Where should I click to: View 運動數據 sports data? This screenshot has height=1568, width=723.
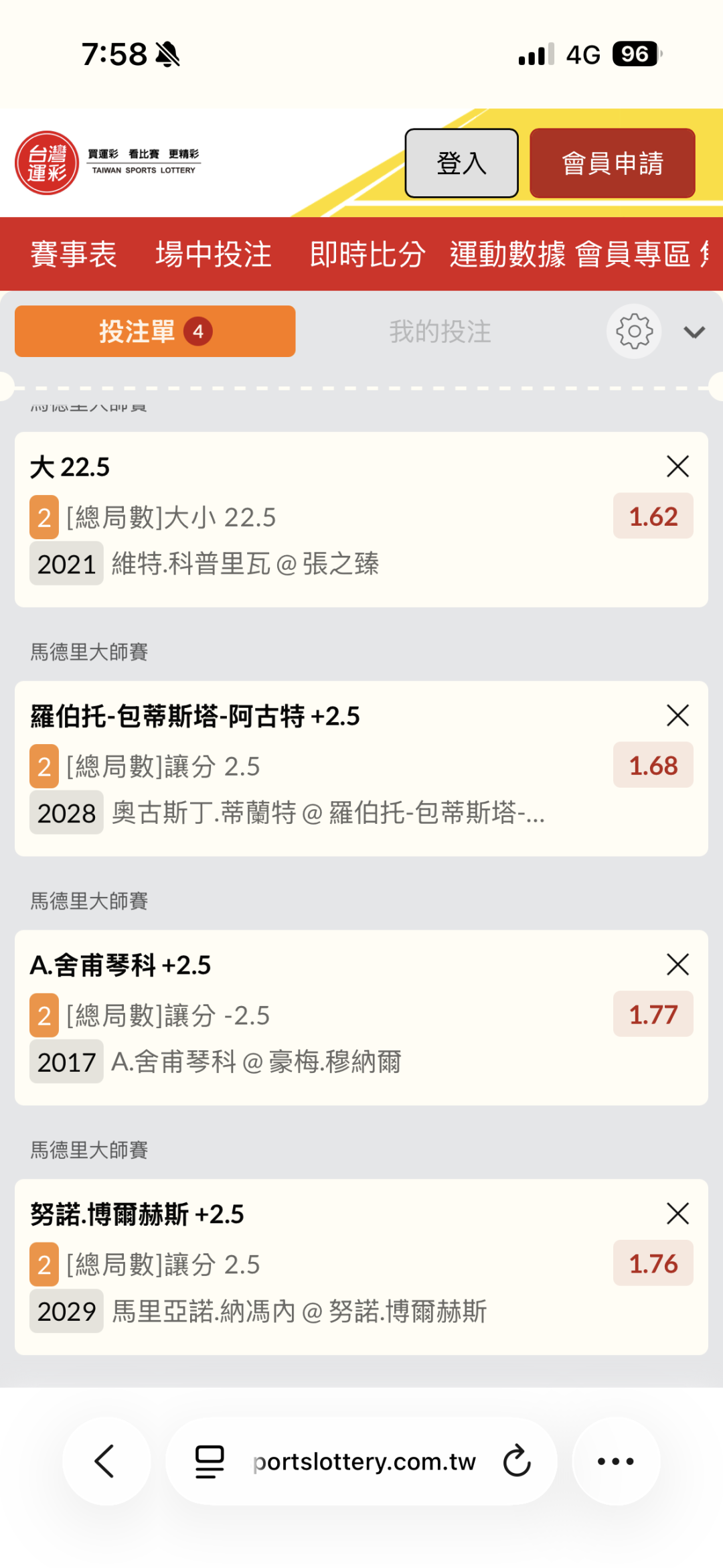(507, 255)
